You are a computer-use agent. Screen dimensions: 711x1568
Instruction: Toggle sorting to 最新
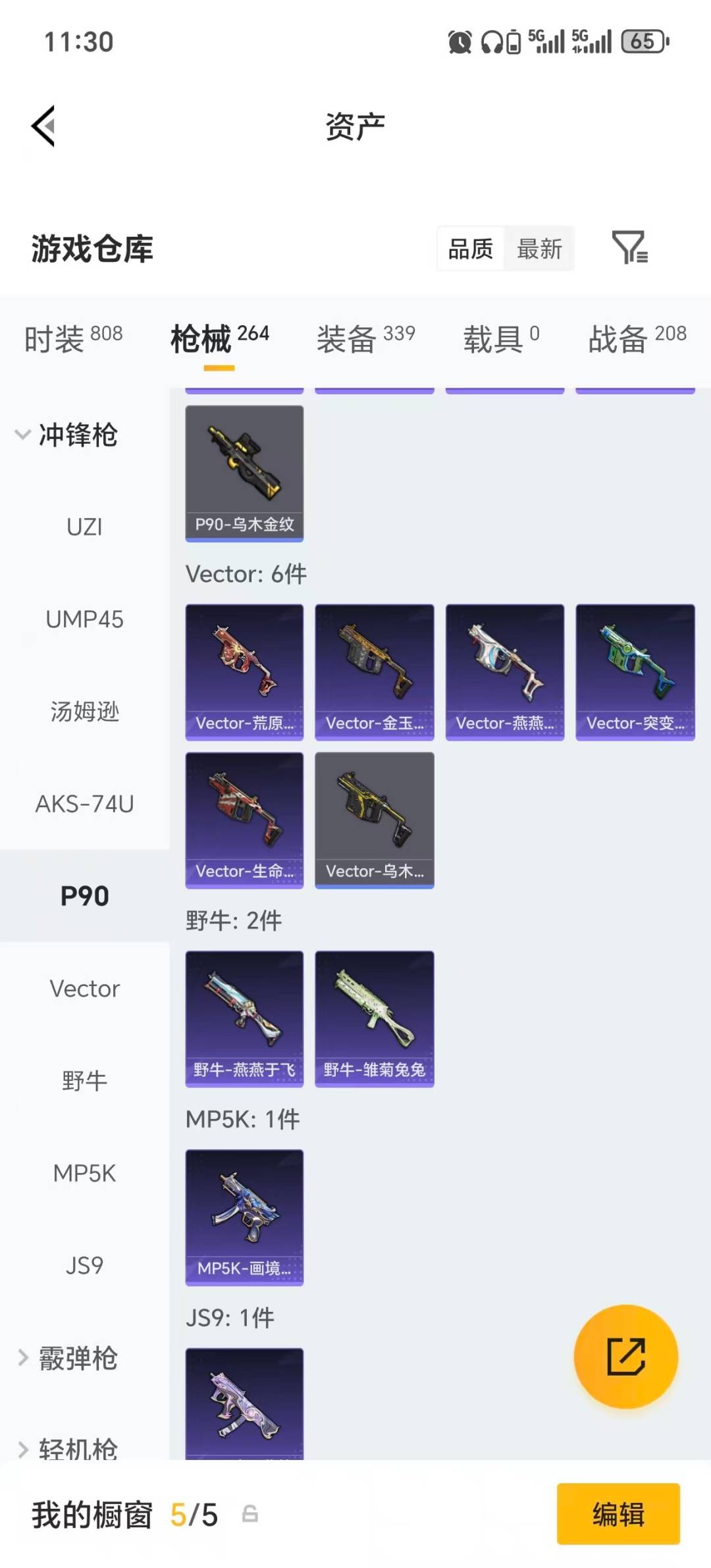(x=540, y=249)
